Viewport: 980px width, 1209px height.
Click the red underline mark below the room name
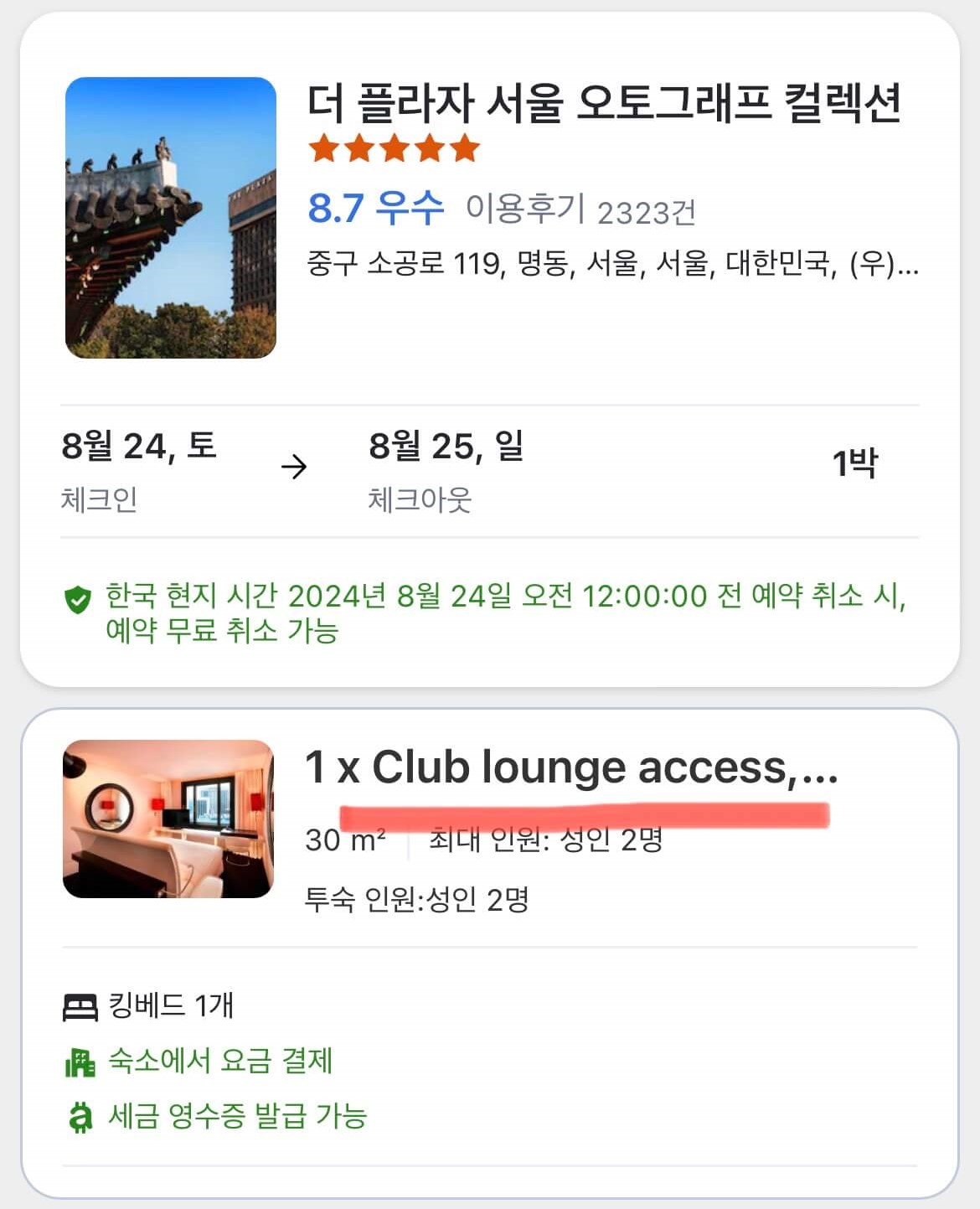[586, 812]
